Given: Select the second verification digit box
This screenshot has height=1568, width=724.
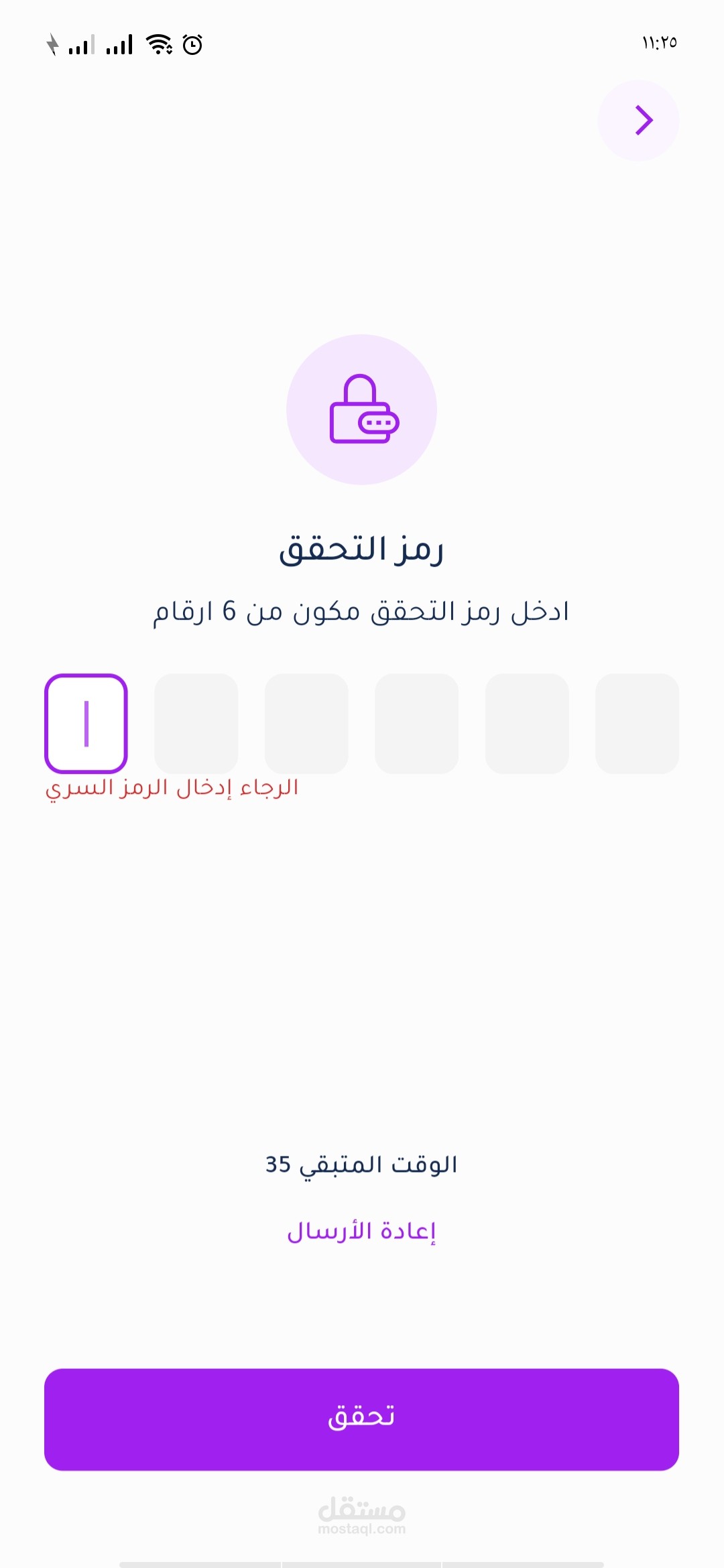Looking at the screenshot, I should point(196,724).
